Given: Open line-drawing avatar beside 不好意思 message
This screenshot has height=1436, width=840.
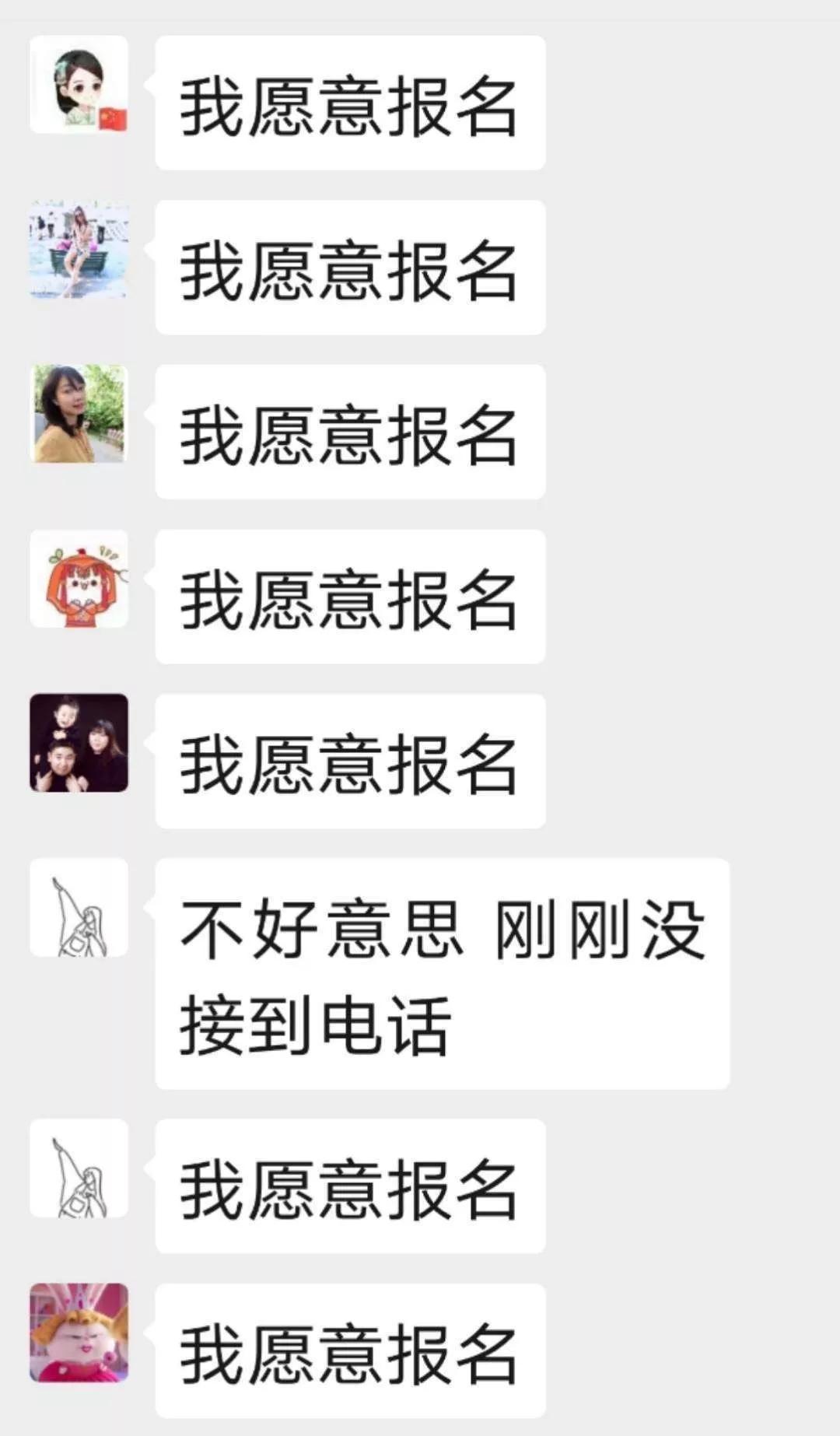Looking at the screenshot, I should (79, 908).
